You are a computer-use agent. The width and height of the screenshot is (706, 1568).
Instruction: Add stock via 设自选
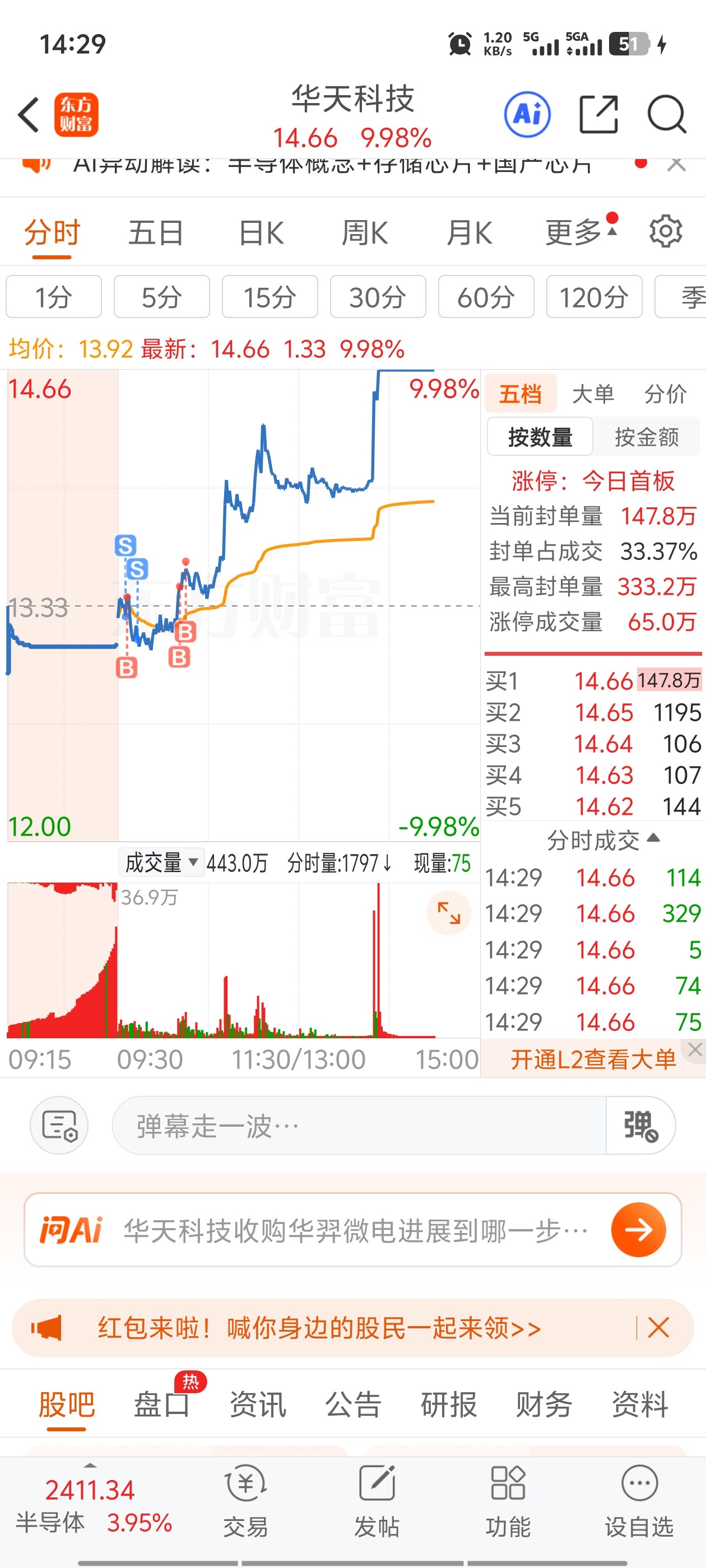(639, 1500)
